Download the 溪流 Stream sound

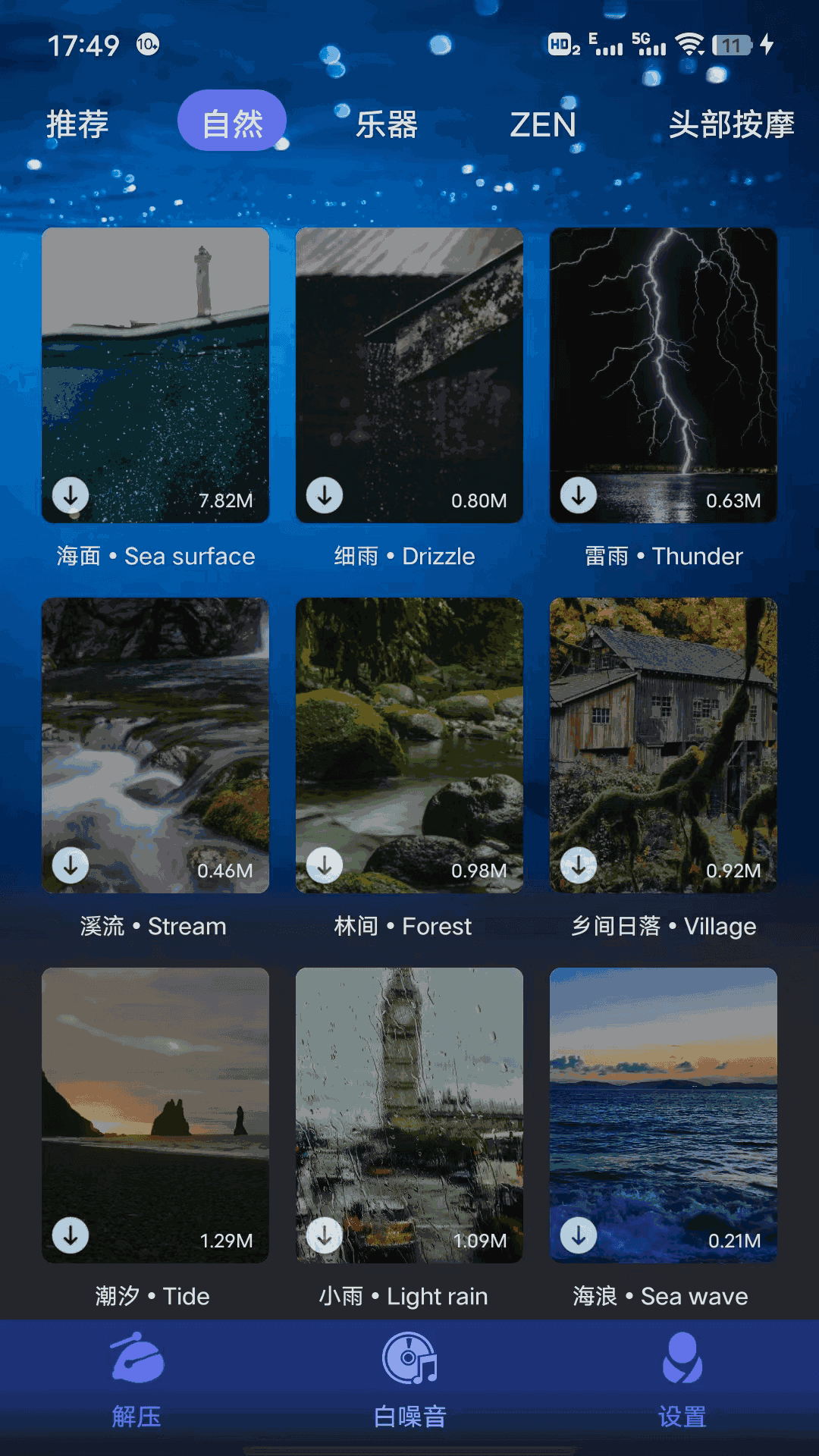coord(71,864)
